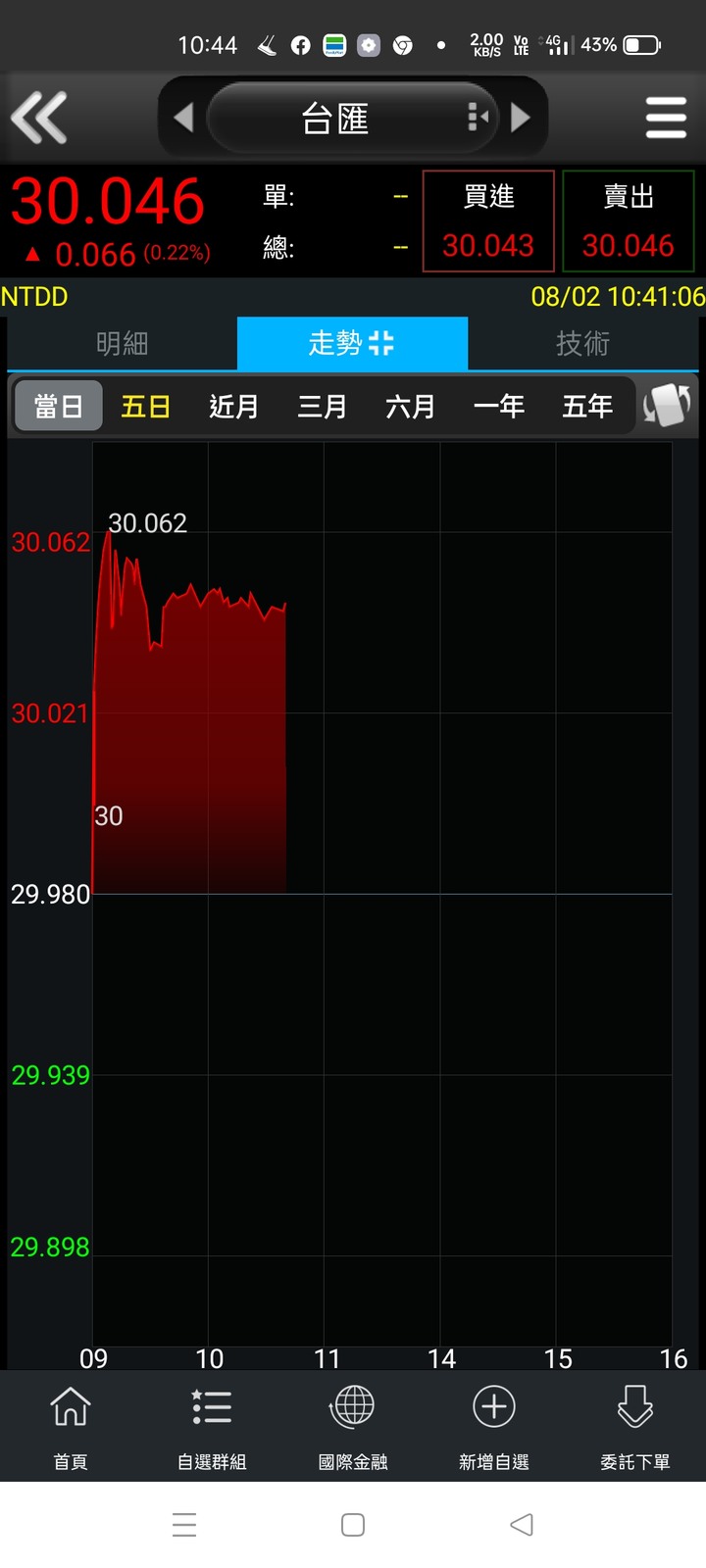706x1568 pixels.
Task: Tap the 賣出 30.046 sell box
Action: pyautogui.click(x=629, y=220)
